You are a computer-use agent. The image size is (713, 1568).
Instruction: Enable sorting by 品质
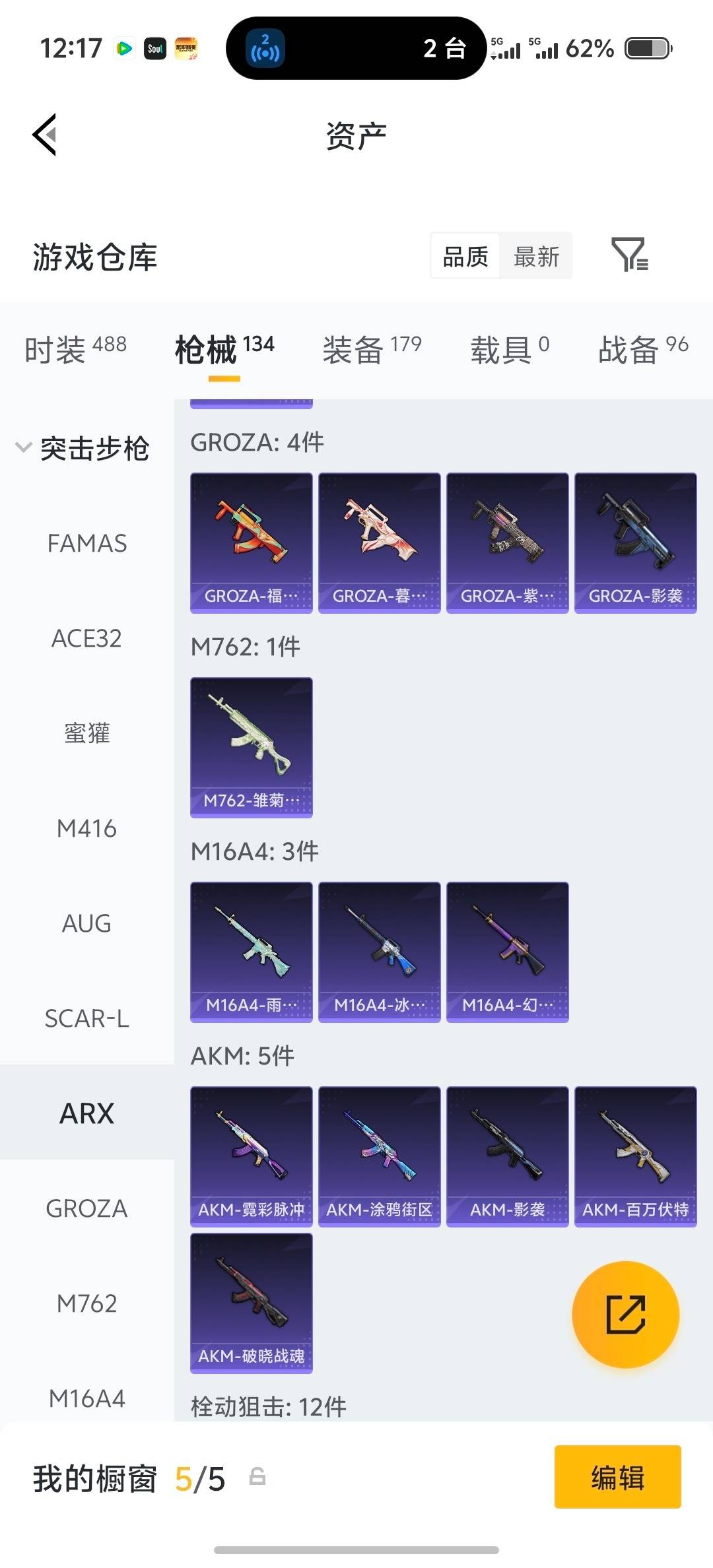pos(464,255)
